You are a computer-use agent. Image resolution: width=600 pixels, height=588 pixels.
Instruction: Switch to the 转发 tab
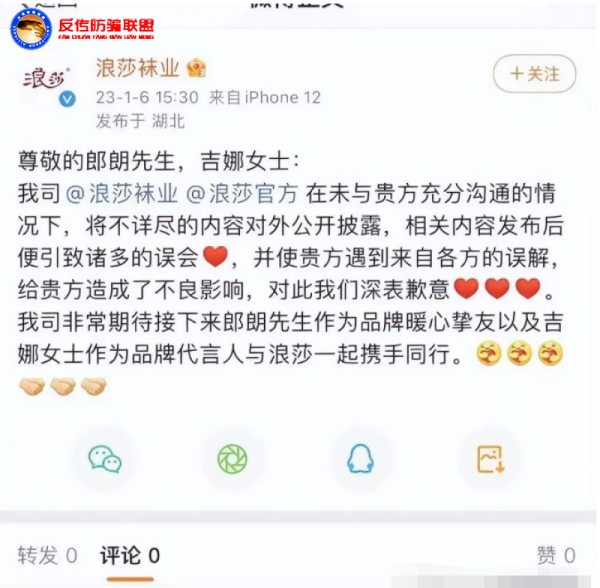[47, 556]
